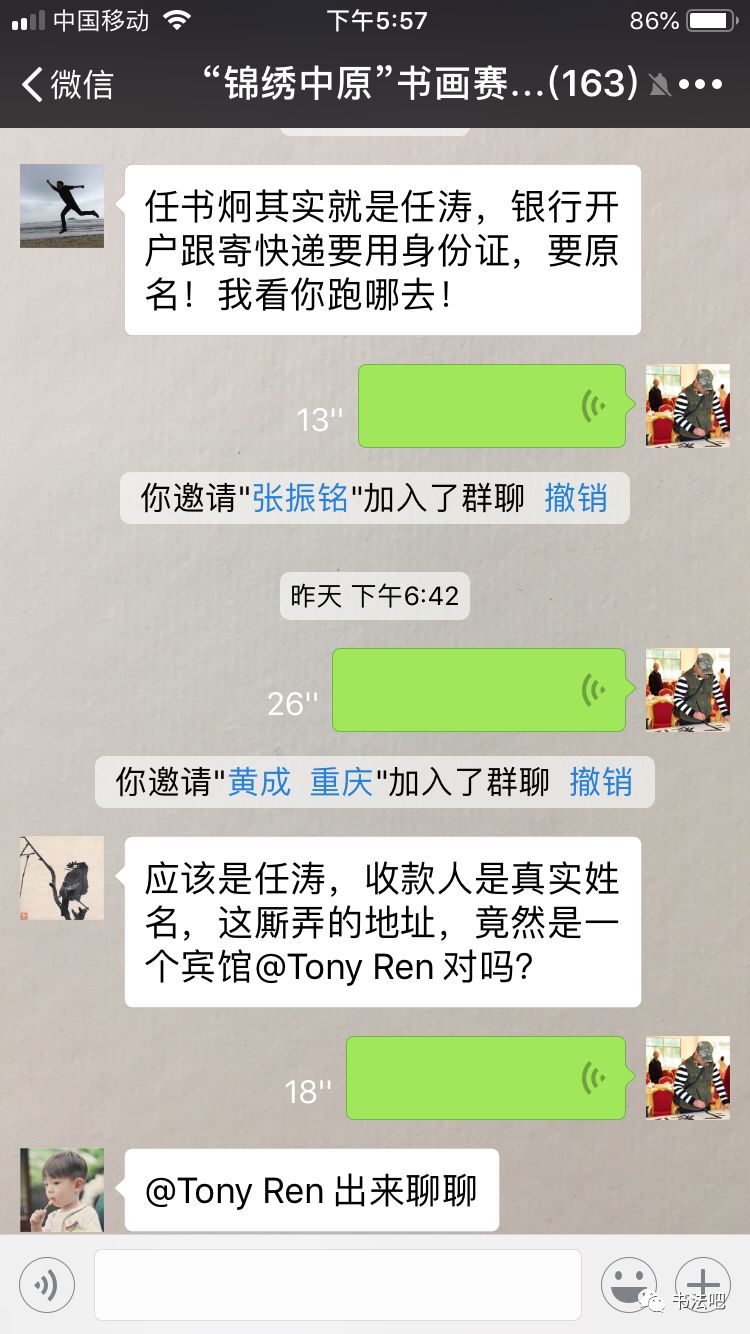The image size is (750, 1334).
Task: Go back to the 微信 chat list
Action: tap(68, 84)
